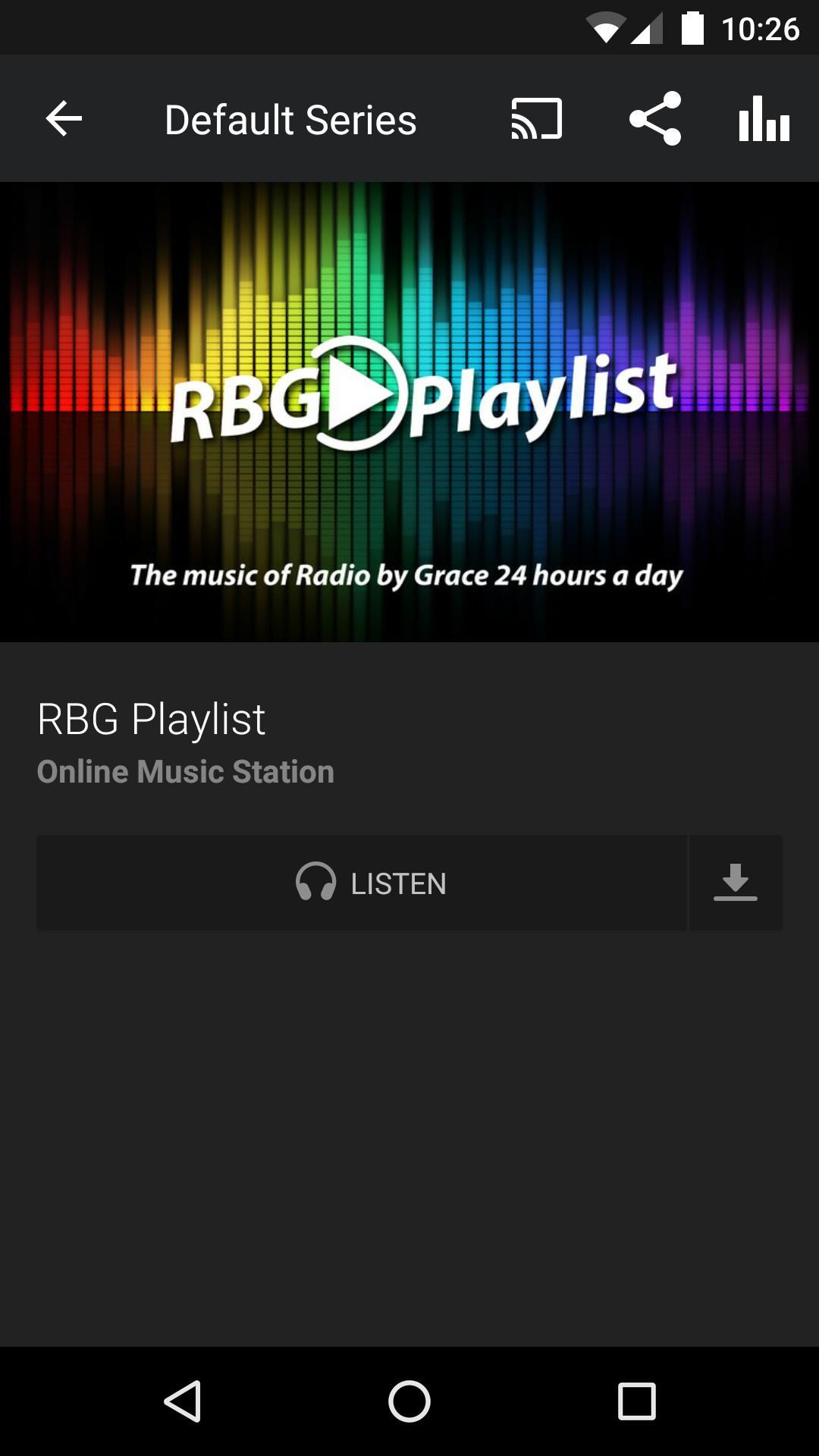This screenshot has width=819, height=1456.
Task: Tap the download episode icon
Action: coord(736,883)
